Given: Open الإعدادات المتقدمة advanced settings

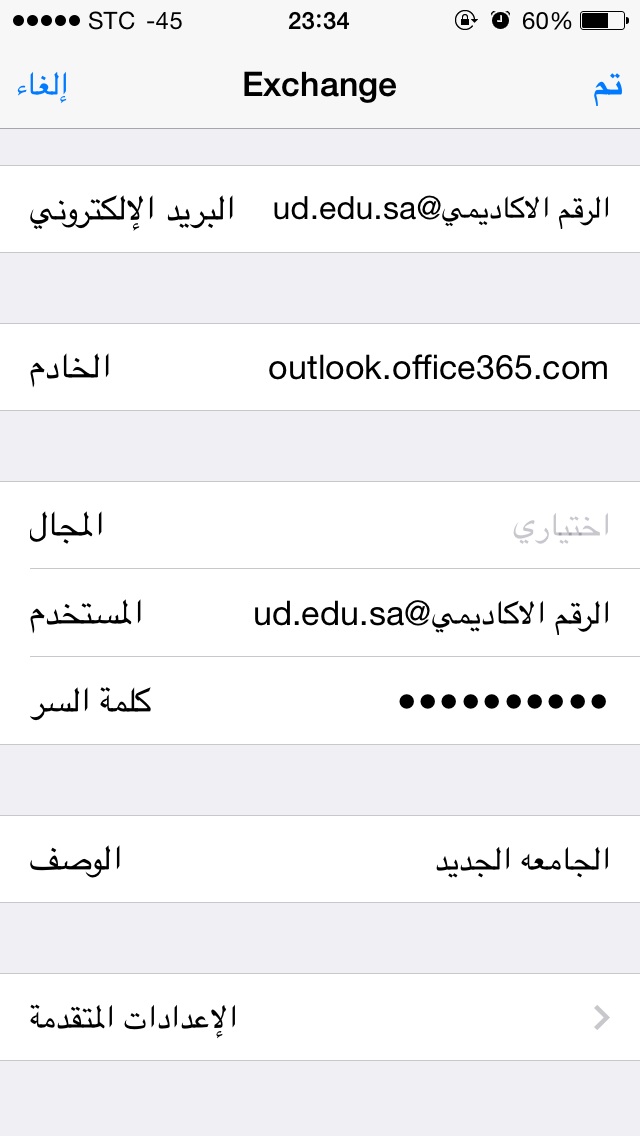Looking at the screenshot, I should (320, 1017).
